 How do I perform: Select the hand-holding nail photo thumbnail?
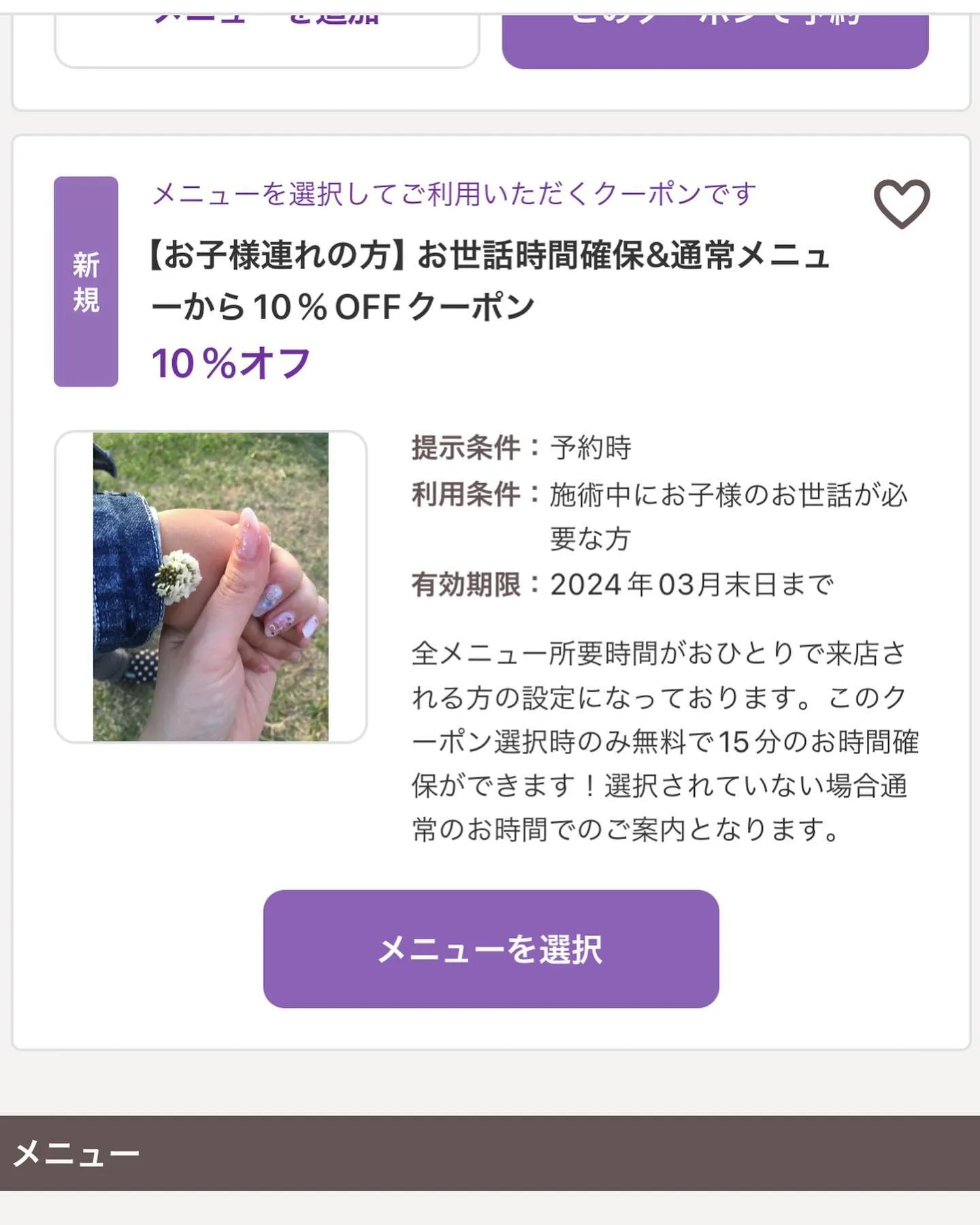(x=210, y=587)
